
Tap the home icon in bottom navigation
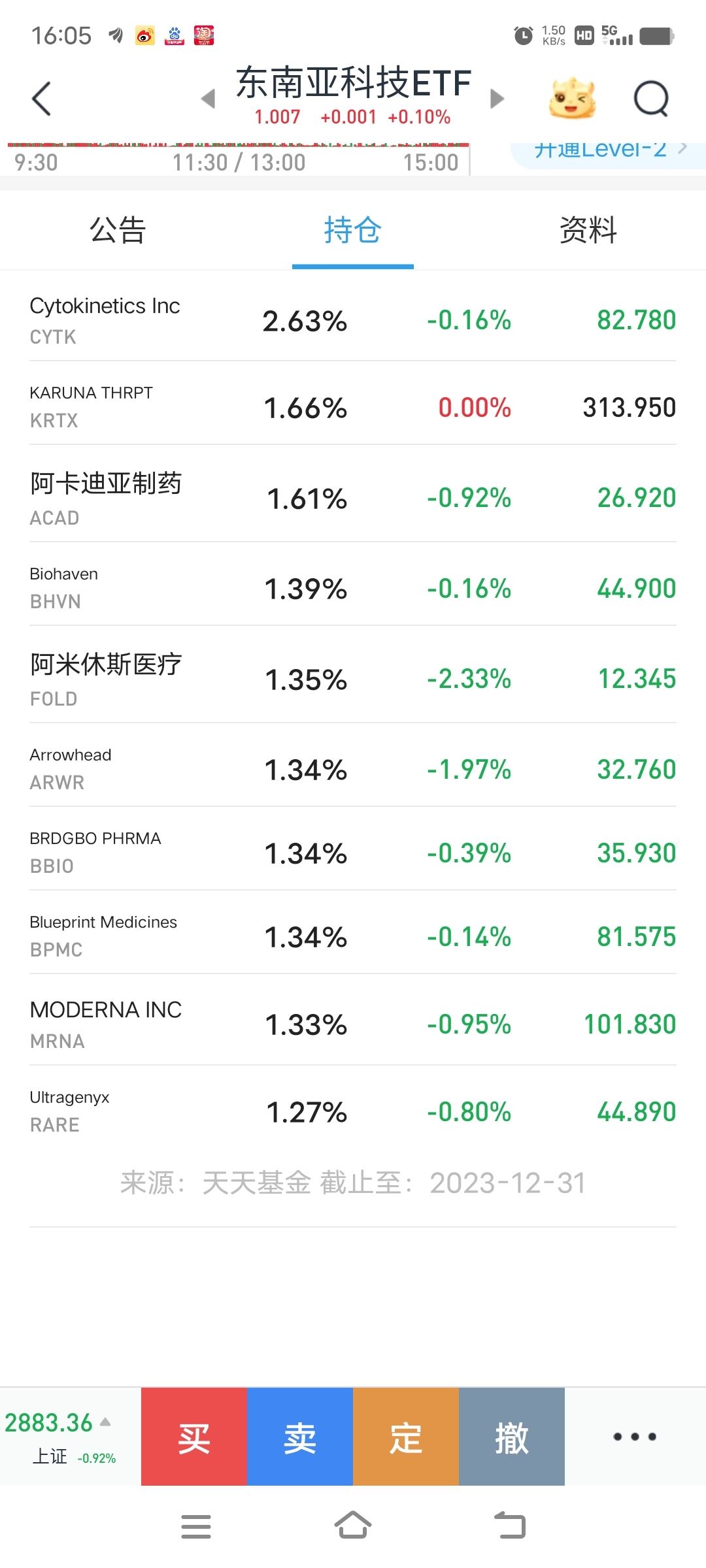353,1526
